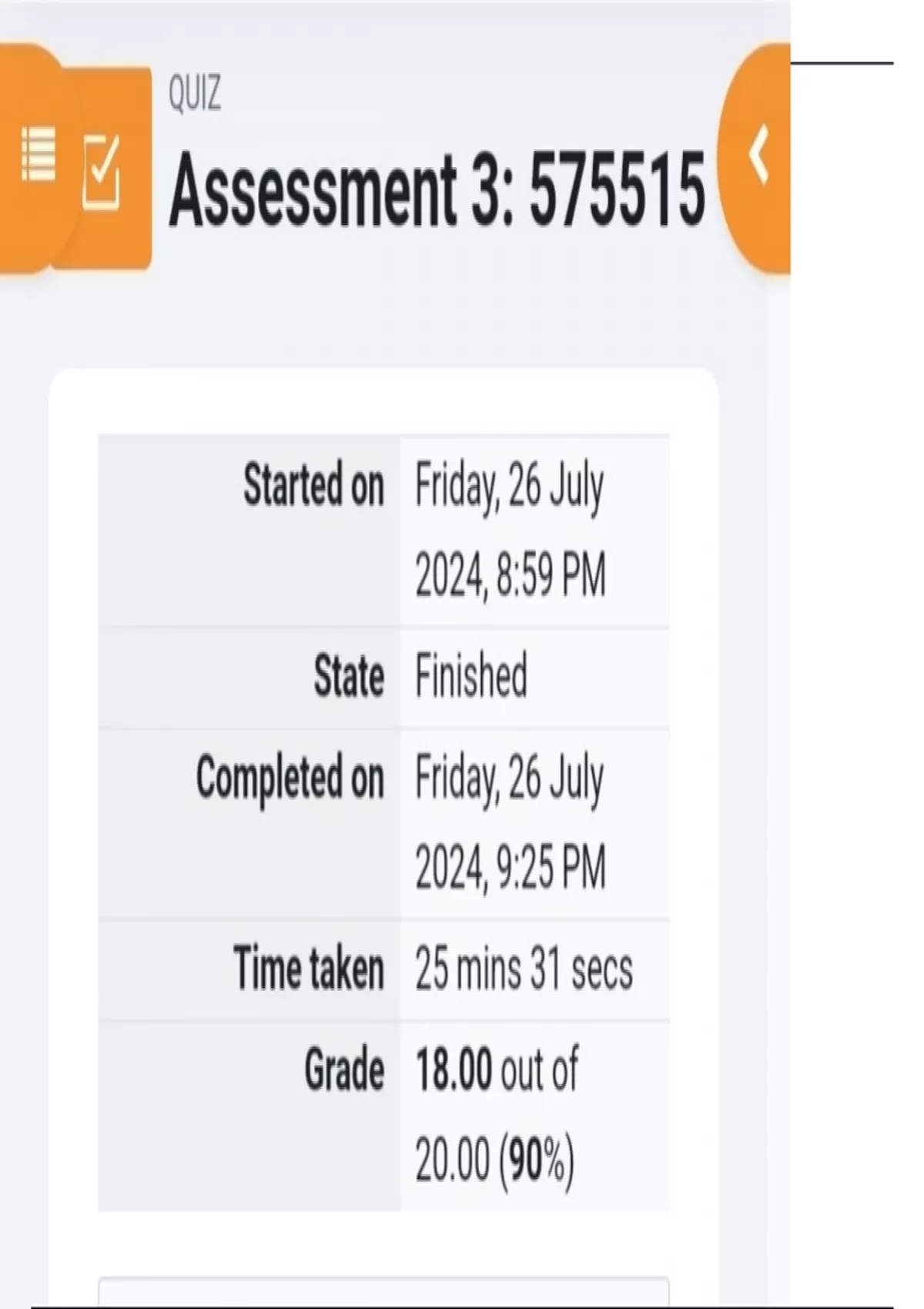Open the quiz activity checkbox icon
The image size is (924, 1309).
(x=102, y=172)
